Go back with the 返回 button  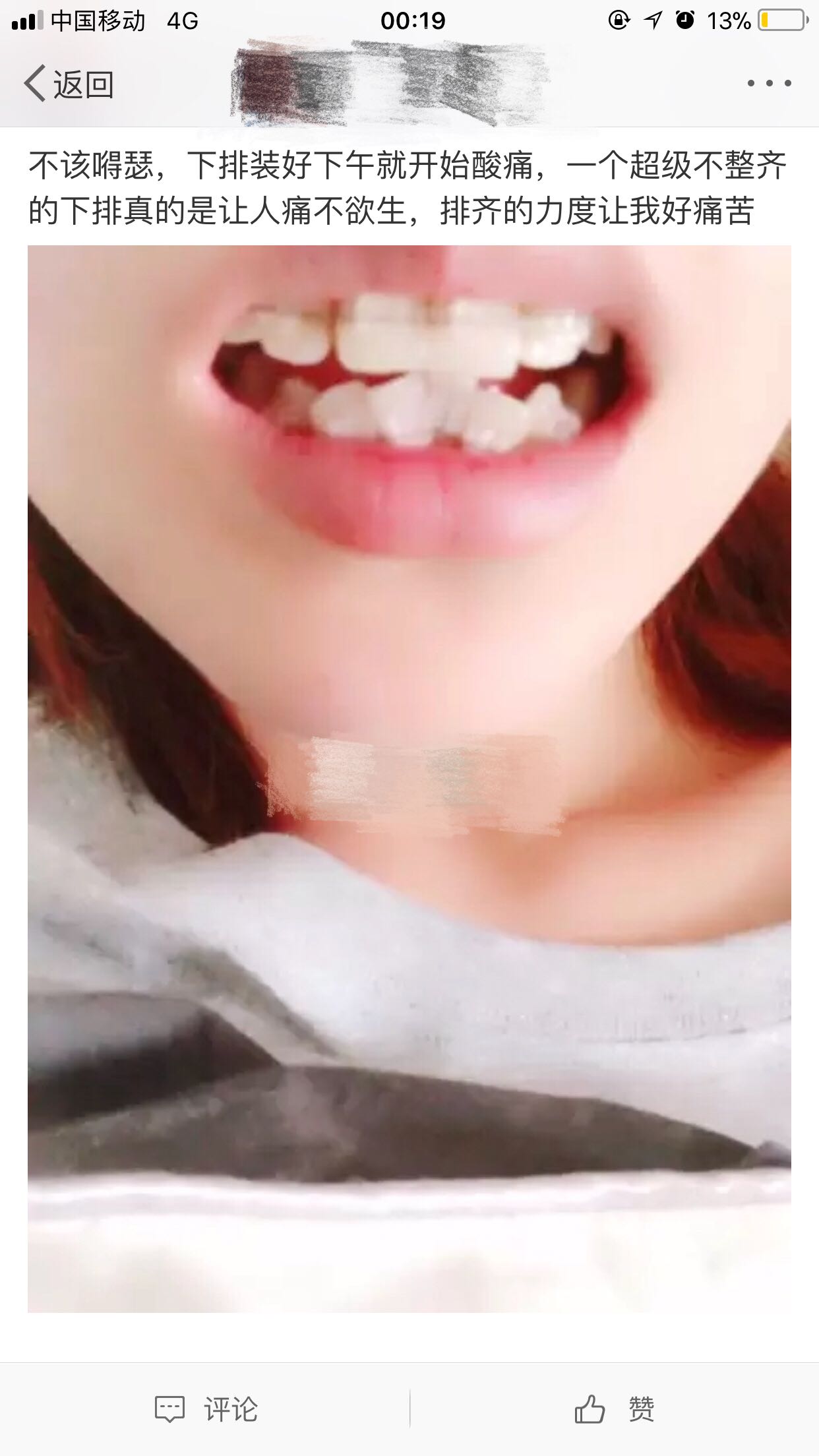click(x=69, y=84)
